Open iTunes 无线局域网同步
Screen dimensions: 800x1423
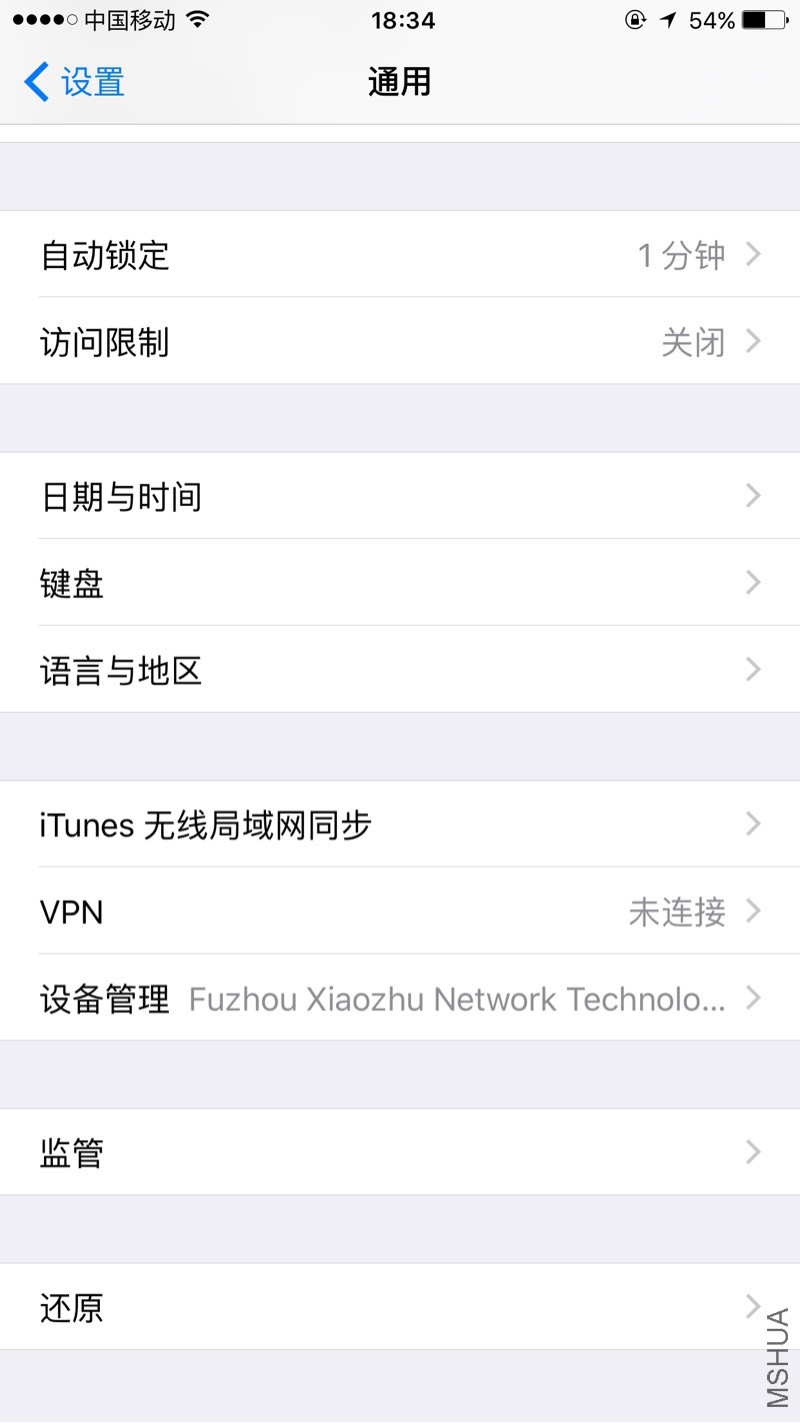400,825
